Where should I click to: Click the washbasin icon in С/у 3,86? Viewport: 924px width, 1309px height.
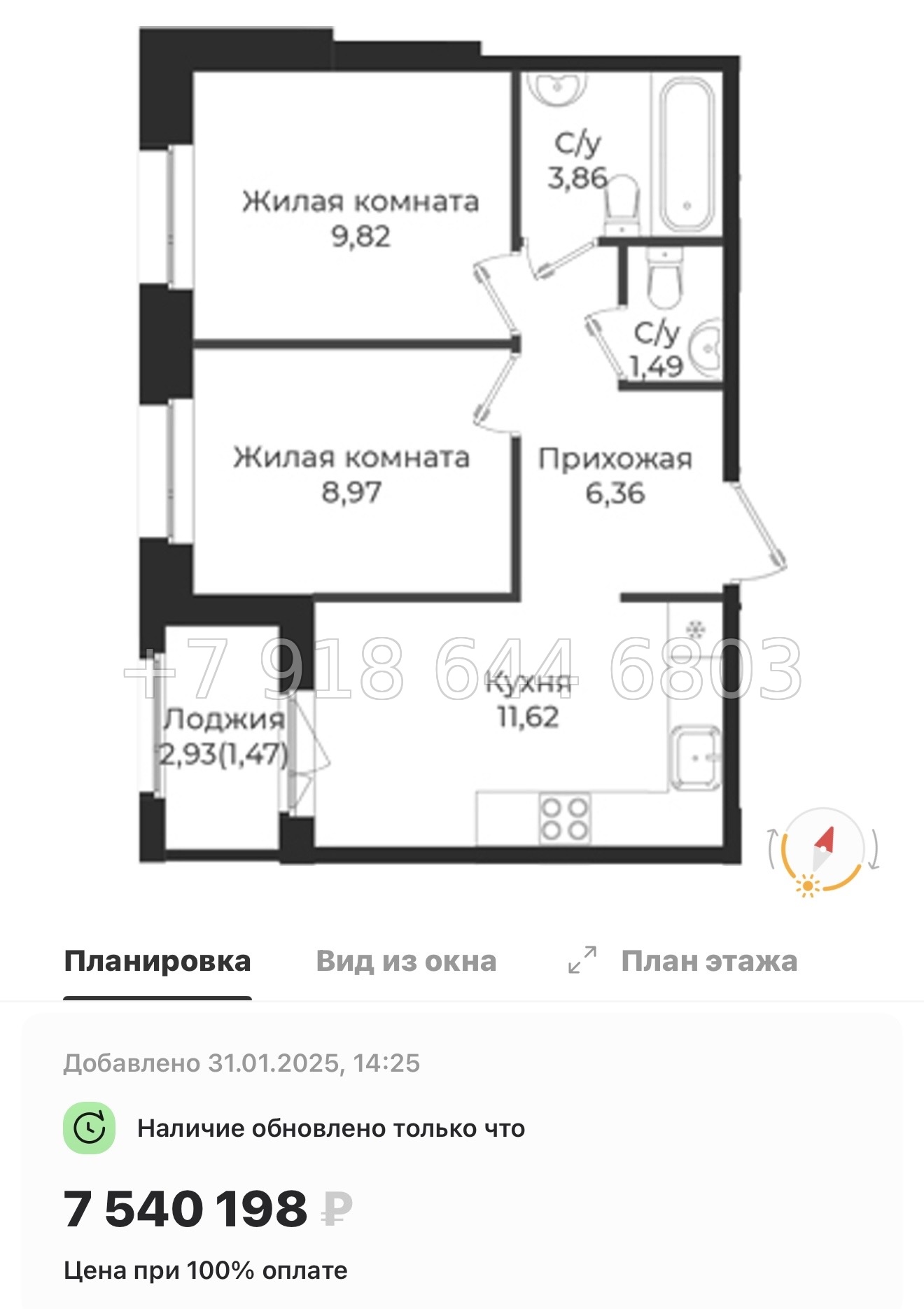556,90
